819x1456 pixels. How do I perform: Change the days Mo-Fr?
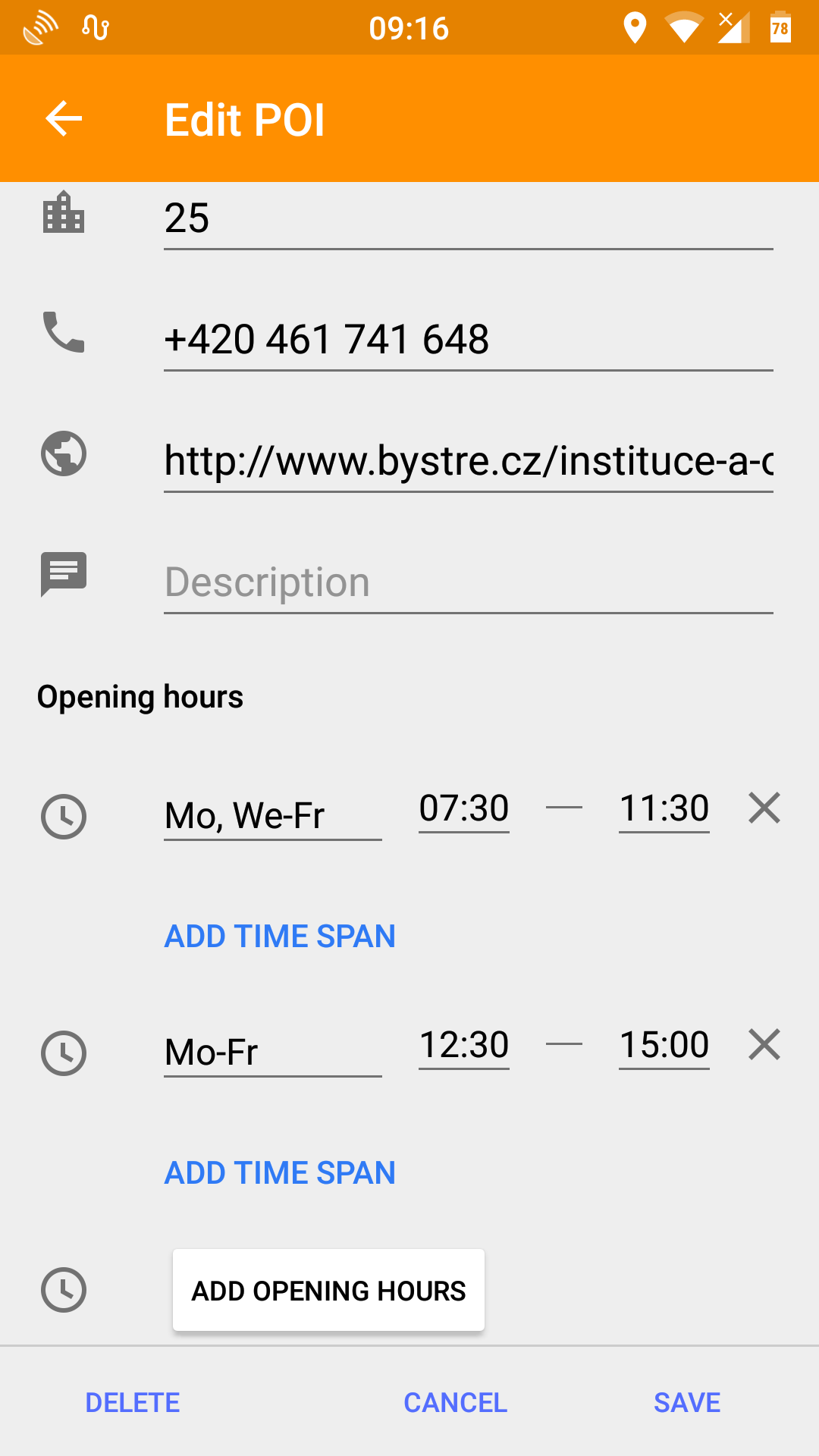[273, 1053]
